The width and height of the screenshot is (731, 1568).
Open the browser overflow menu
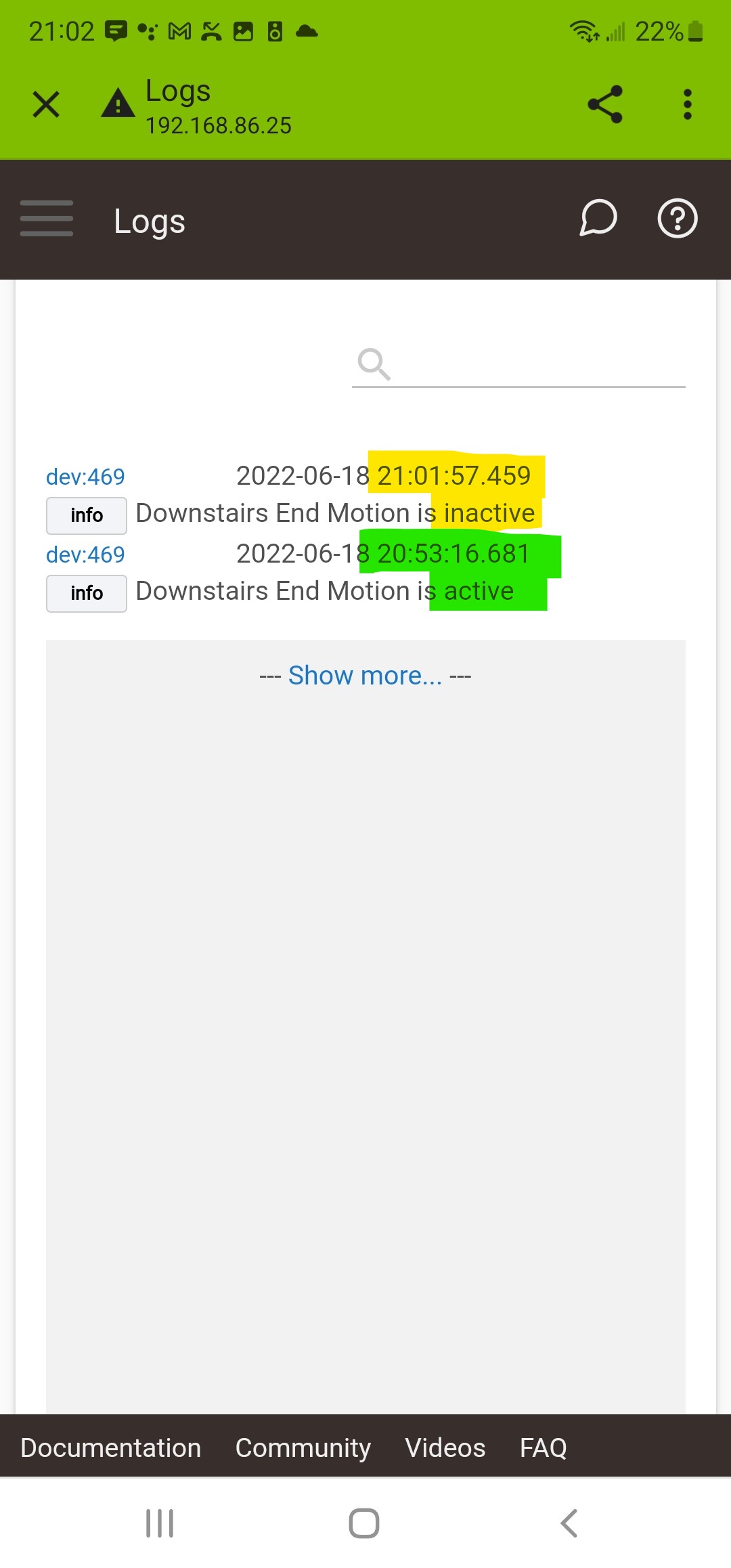[x=688, y=104]
